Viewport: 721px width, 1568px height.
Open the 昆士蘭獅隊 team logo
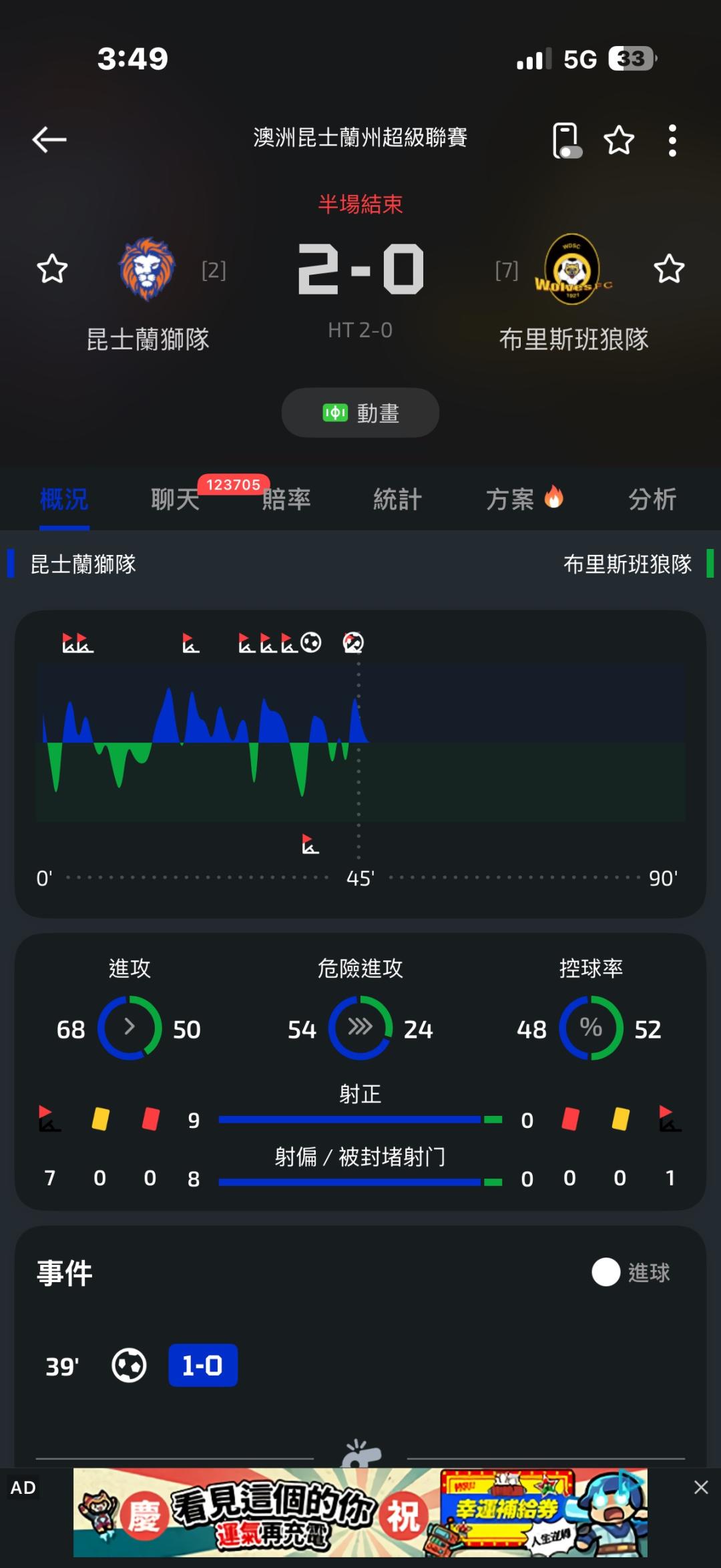click(147, 270)
